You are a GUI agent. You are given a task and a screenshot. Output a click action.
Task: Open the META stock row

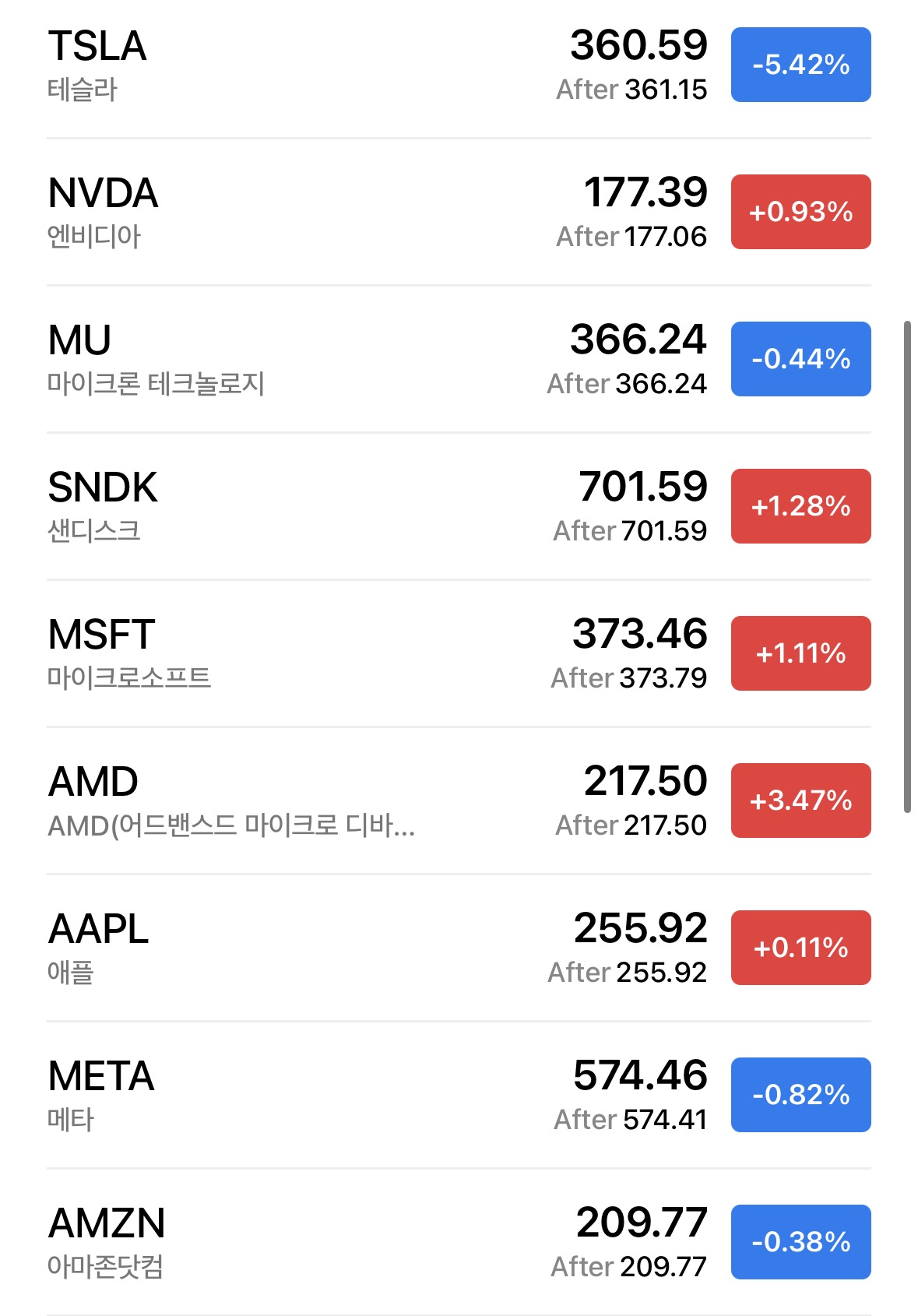pos(311,1096)
